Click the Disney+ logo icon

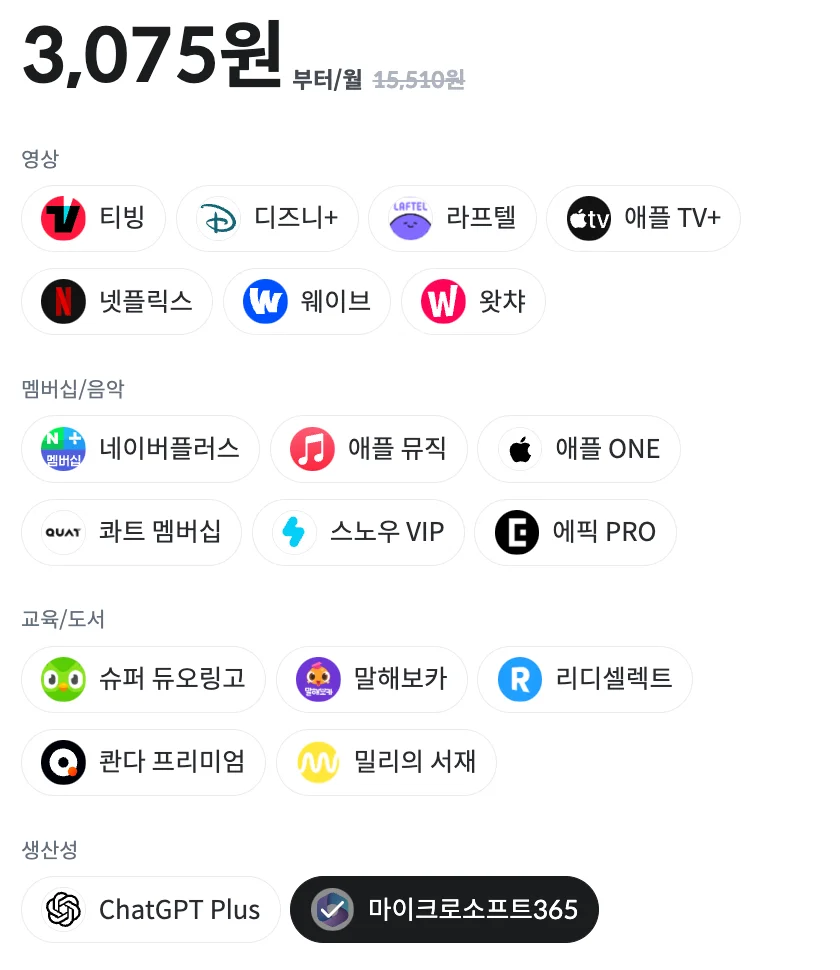tap(219, 218)
